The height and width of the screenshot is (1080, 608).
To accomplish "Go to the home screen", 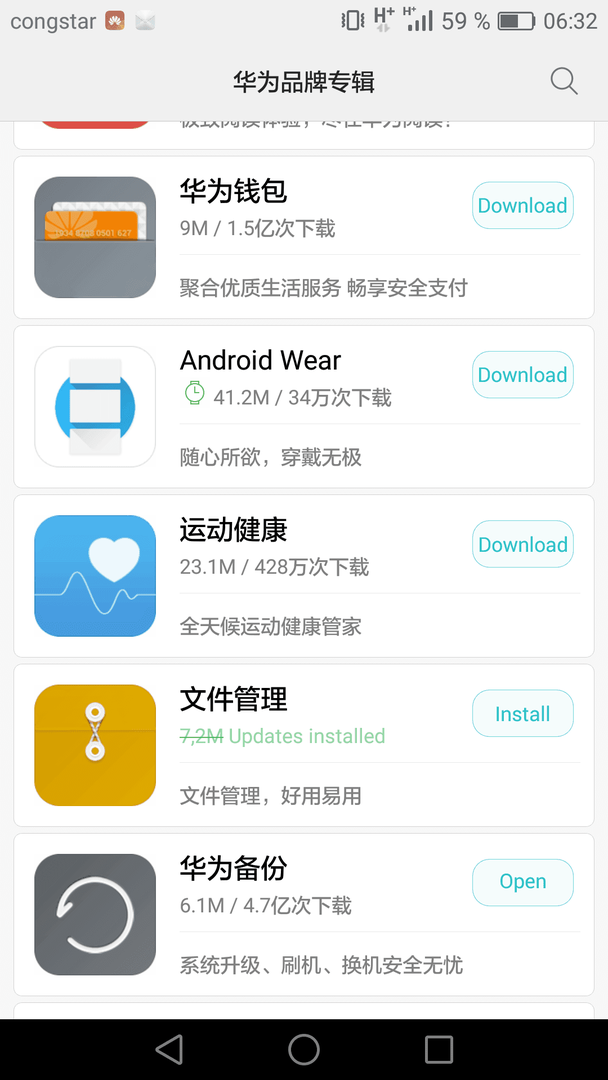I will coord(304,1050).
